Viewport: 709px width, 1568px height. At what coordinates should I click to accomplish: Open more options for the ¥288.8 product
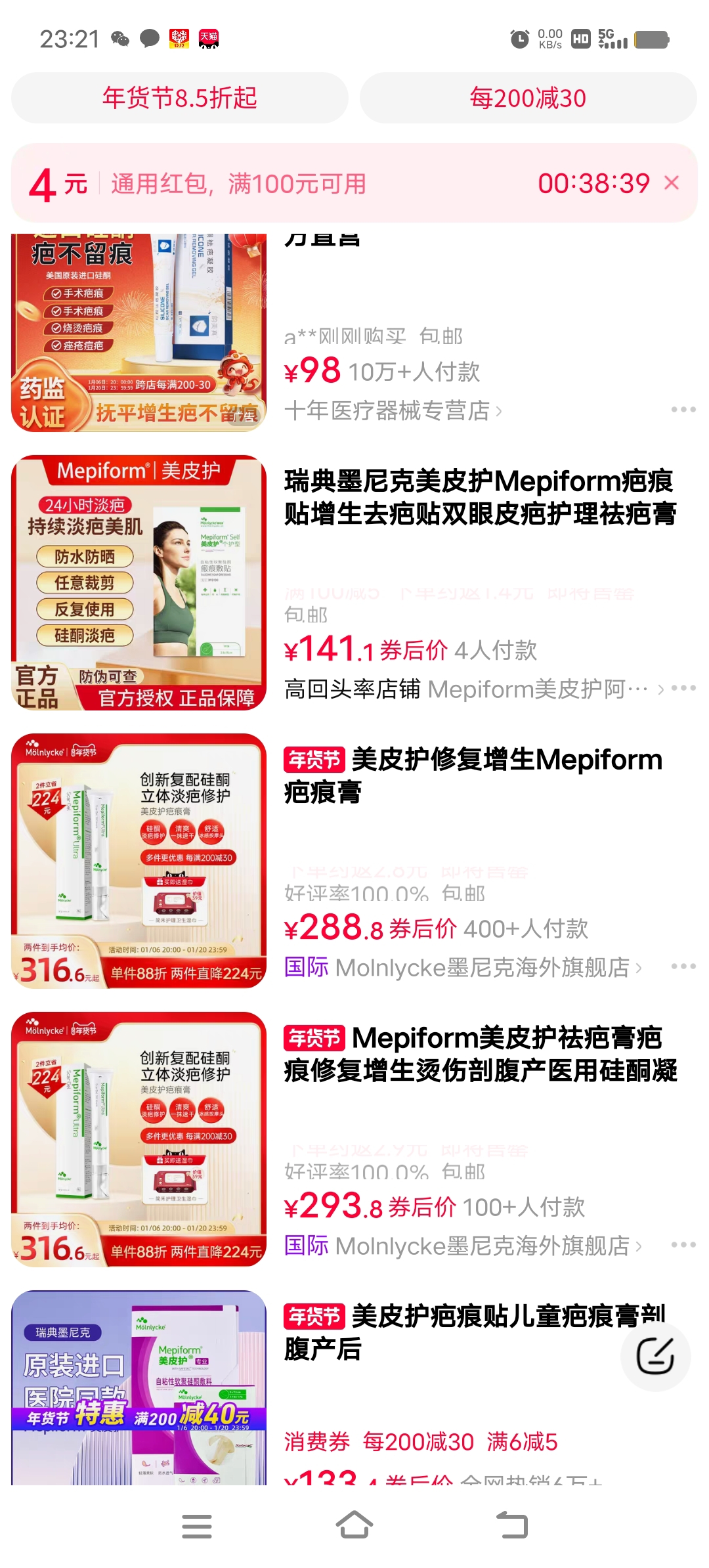click(x=683, y=967)
